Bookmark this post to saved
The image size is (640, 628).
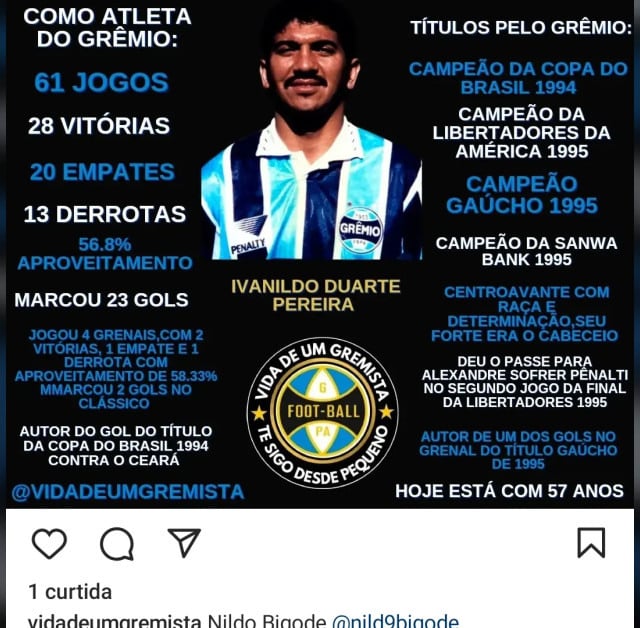pyautogui.click(x=591, y=542)
